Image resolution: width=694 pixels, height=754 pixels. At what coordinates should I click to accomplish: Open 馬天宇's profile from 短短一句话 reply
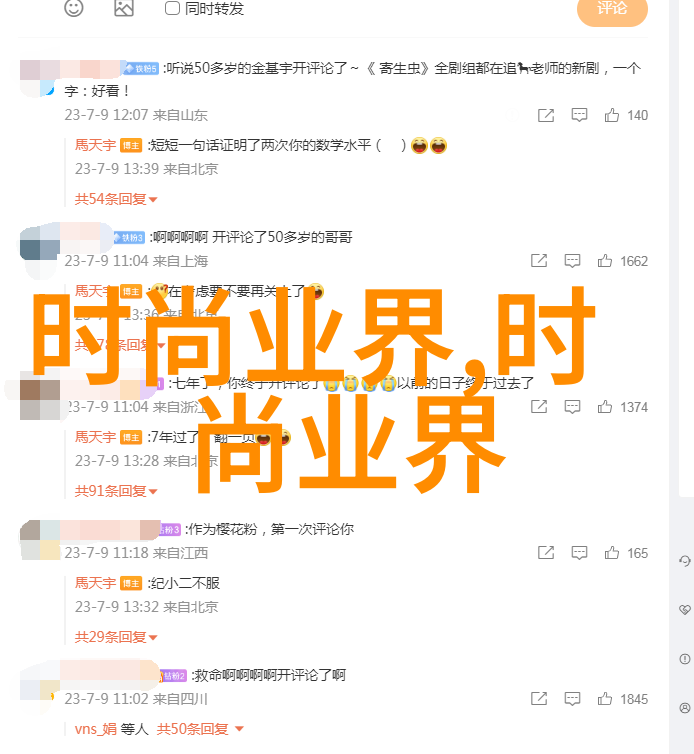point(96,145)
